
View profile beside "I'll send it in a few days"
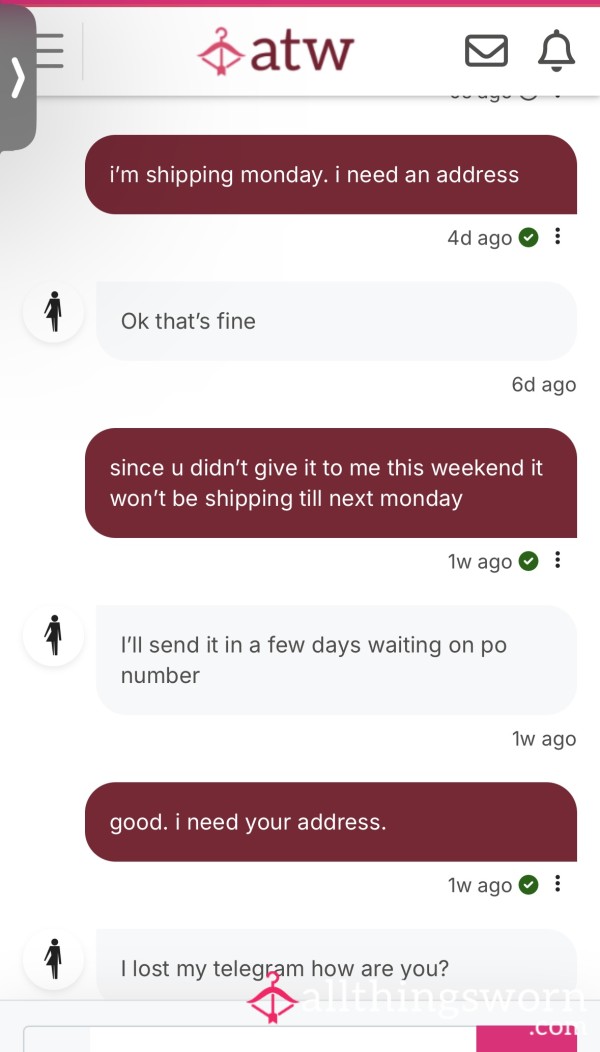(54, 635)
